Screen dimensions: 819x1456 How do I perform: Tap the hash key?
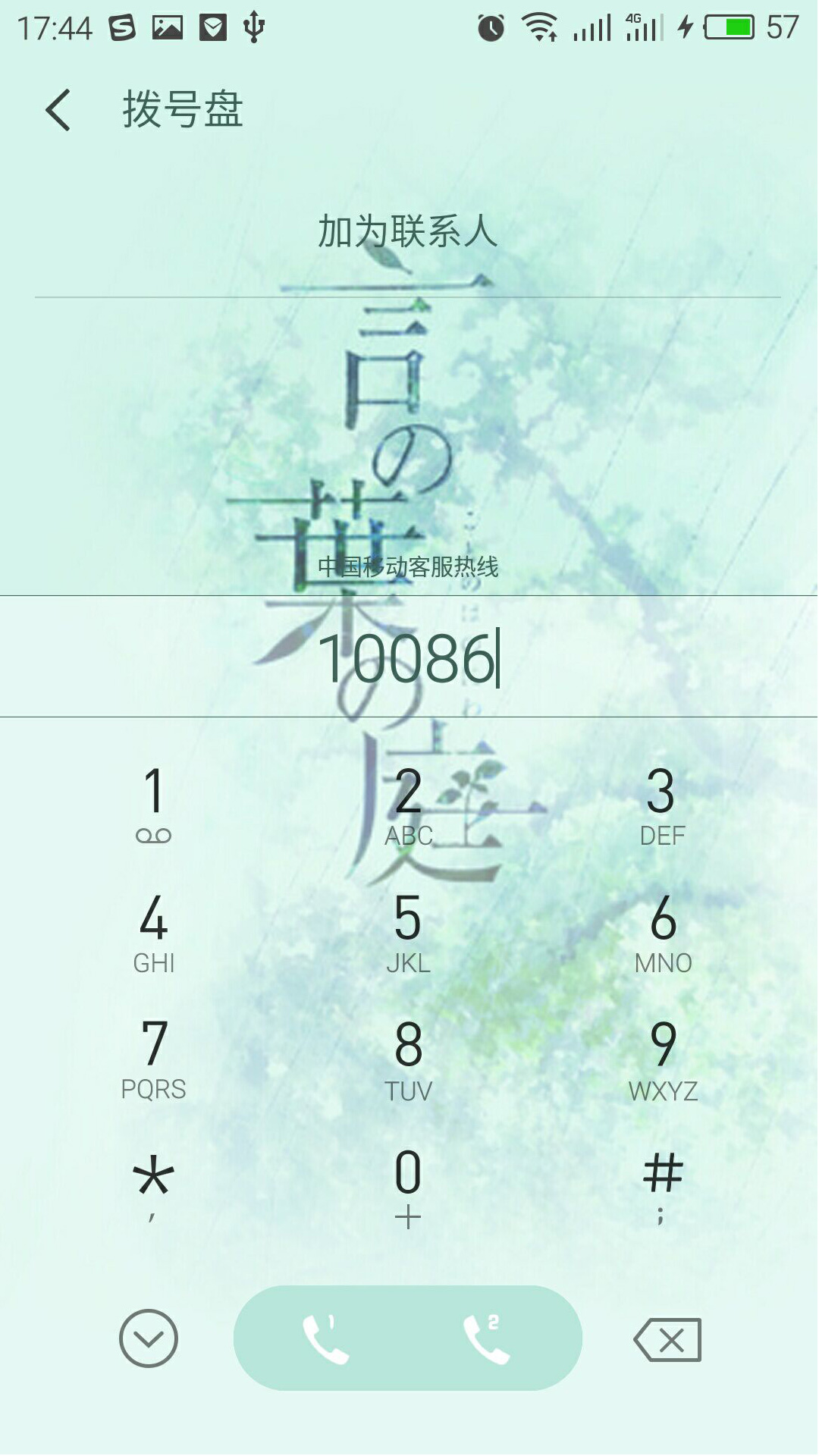[x=662, y=1185]
